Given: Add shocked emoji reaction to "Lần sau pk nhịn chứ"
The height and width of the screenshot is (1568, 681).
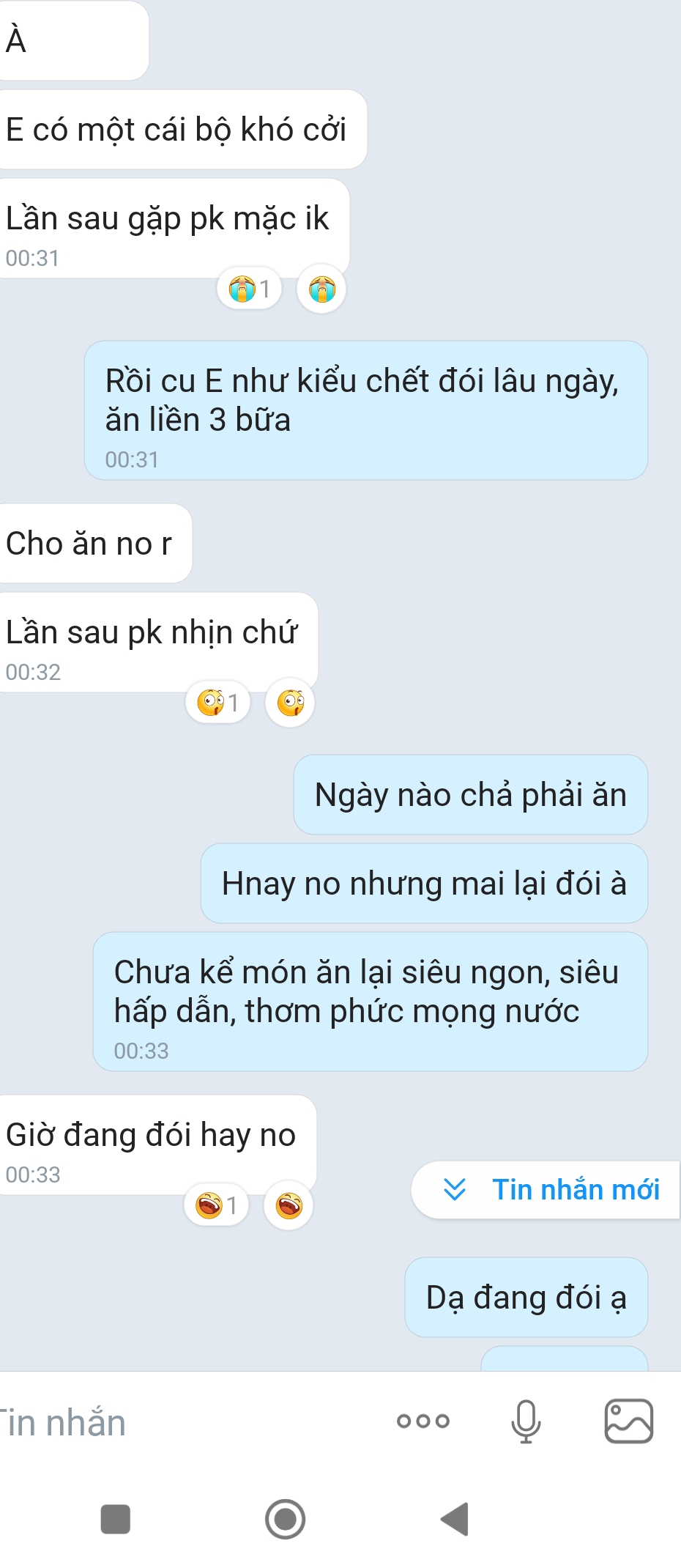Looking at the screenshot, I should (290, 703).
